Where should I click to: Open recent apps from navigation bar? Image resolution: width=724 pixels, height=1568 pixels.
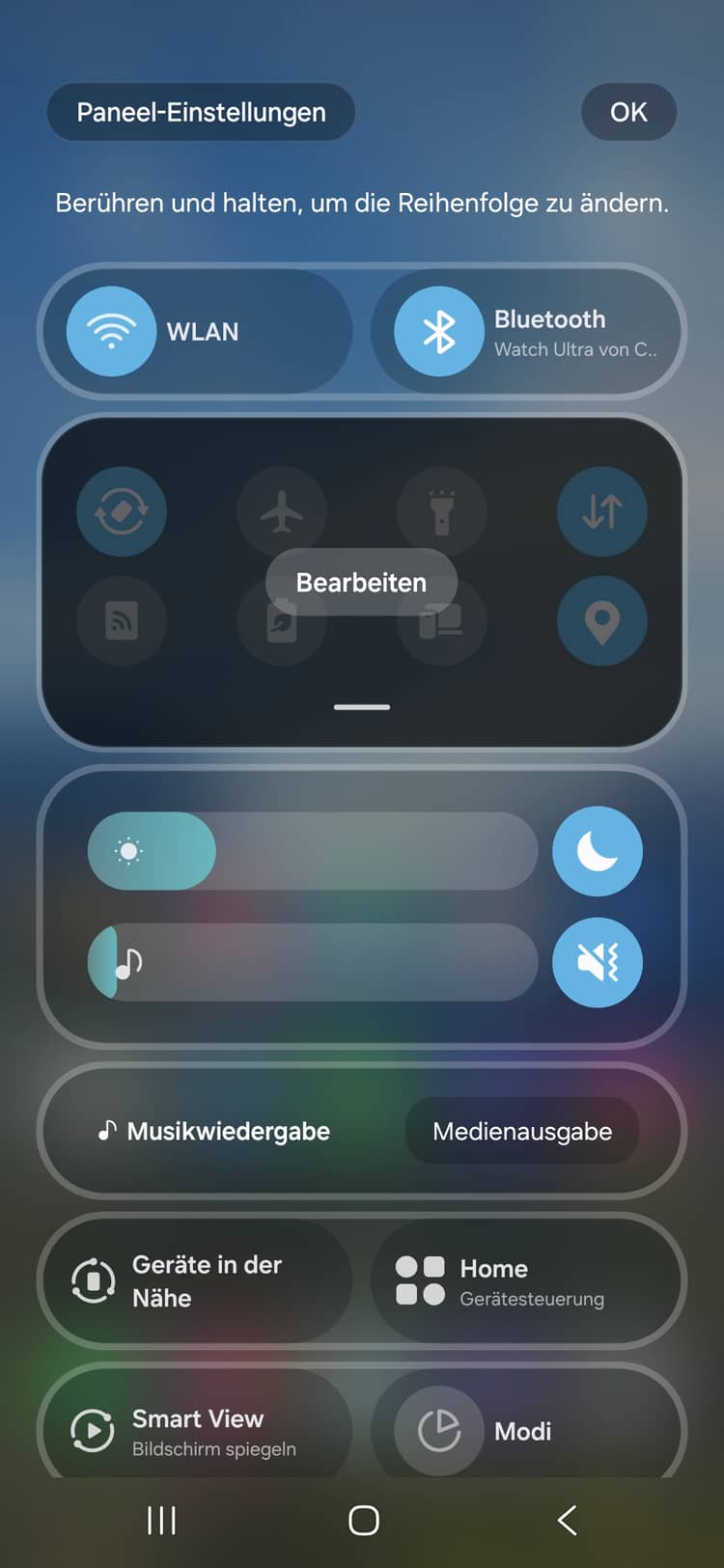click(161, 1521)
